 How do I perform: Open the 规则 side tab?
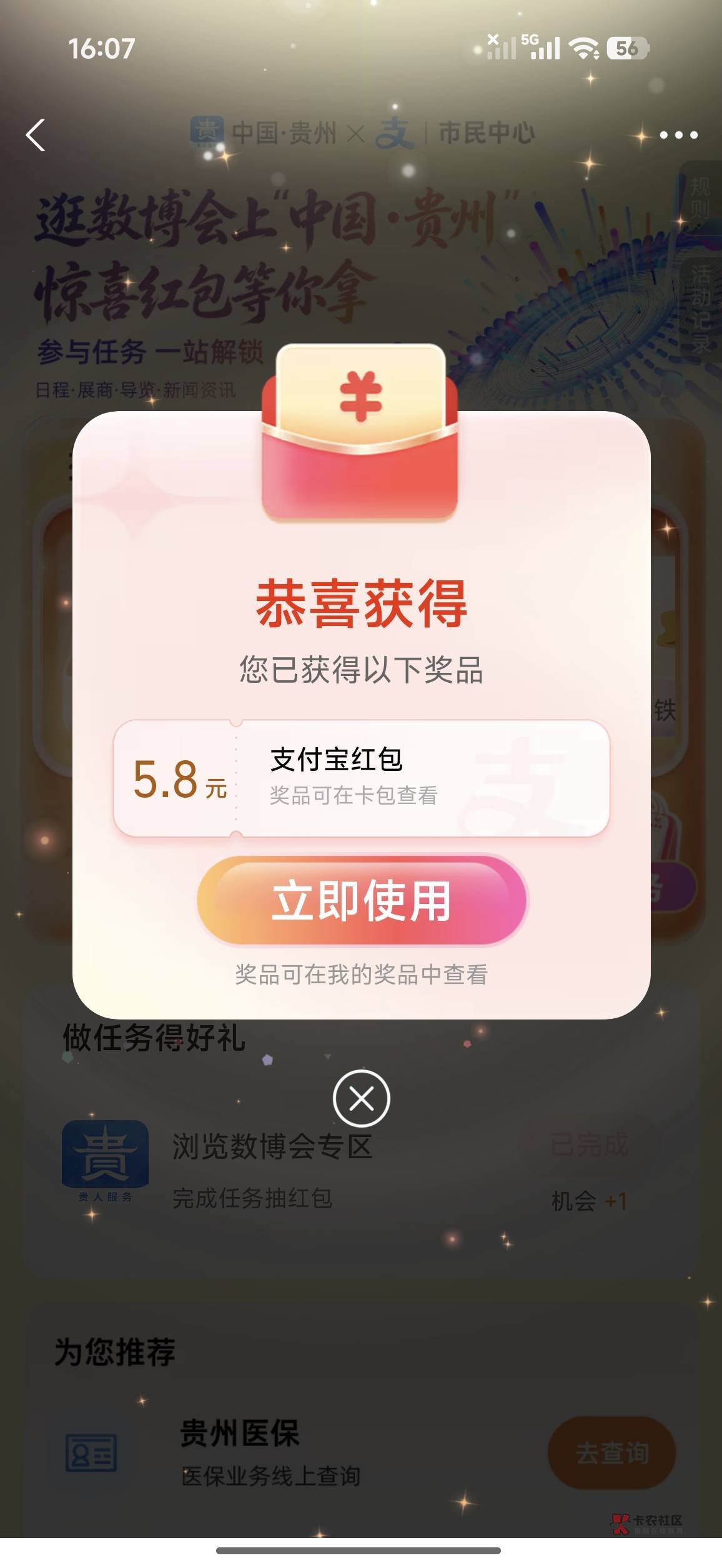[700, 197]
